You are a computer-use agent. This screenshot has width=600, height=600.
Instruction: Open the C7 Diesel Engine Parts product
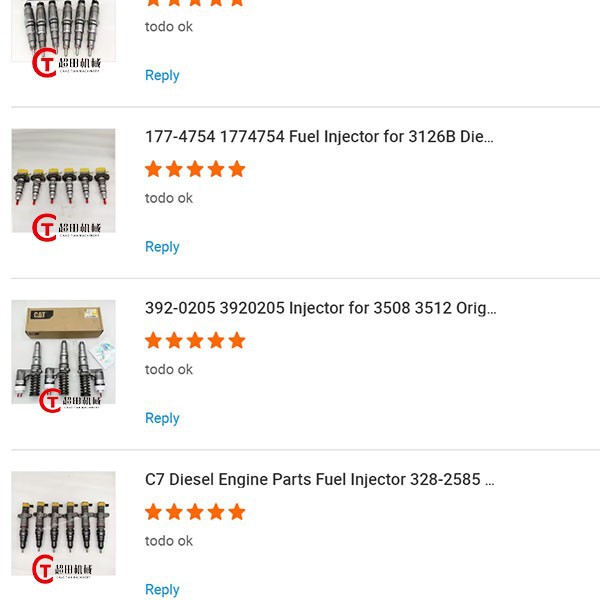319,480
